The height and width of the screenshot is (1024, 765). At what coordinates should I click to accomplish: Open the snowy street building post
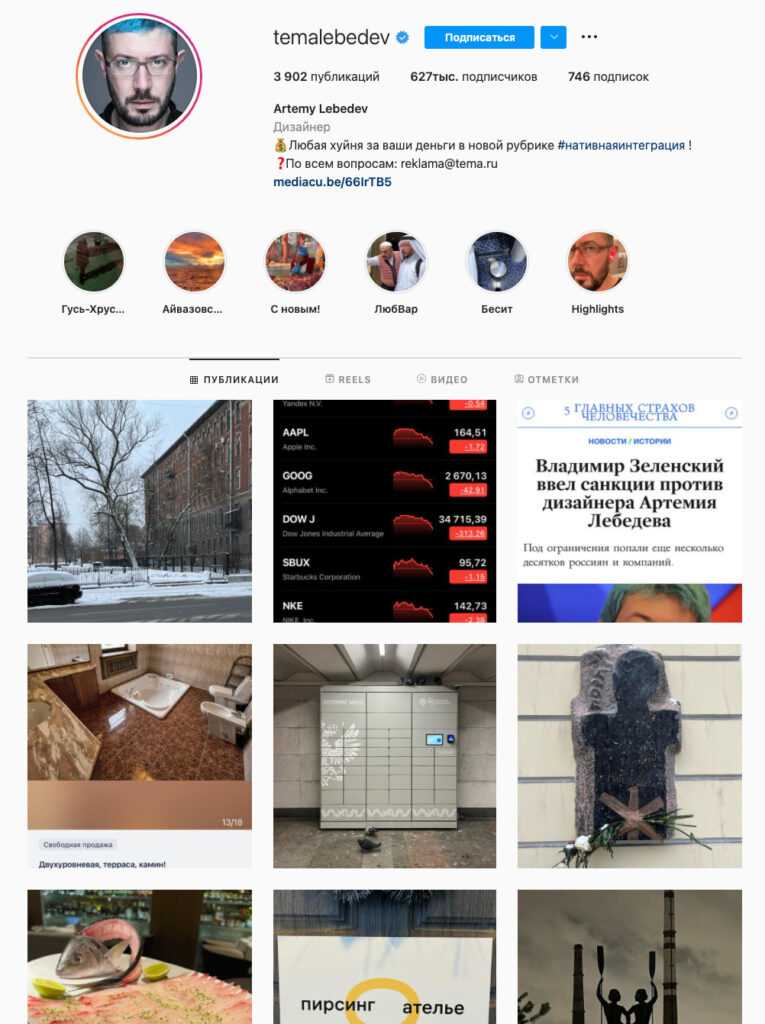[139, 511]
